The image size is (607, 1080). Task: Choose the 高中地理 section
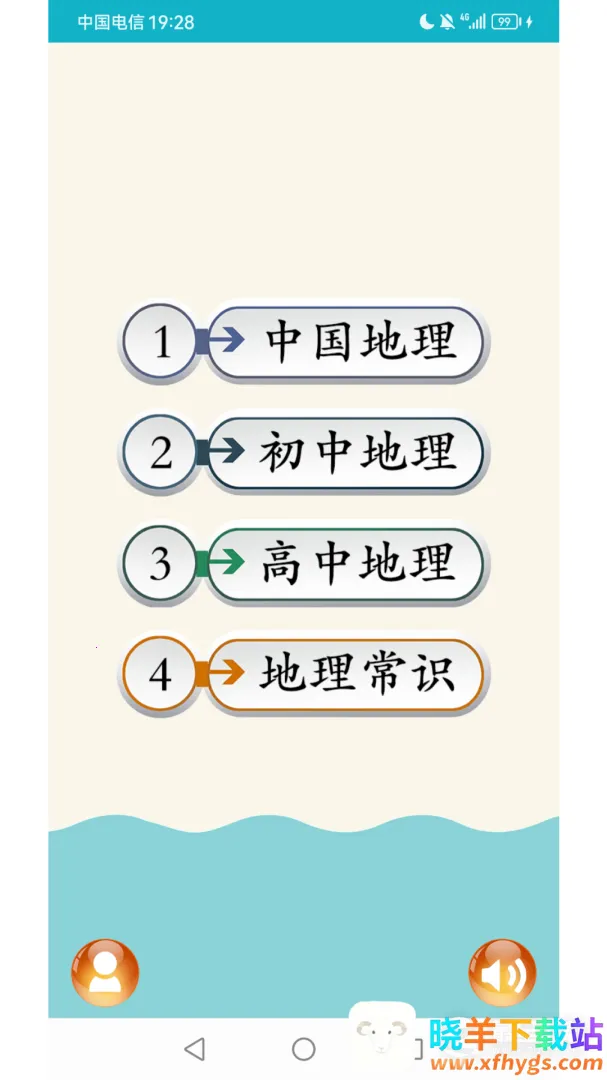point(345,564)
